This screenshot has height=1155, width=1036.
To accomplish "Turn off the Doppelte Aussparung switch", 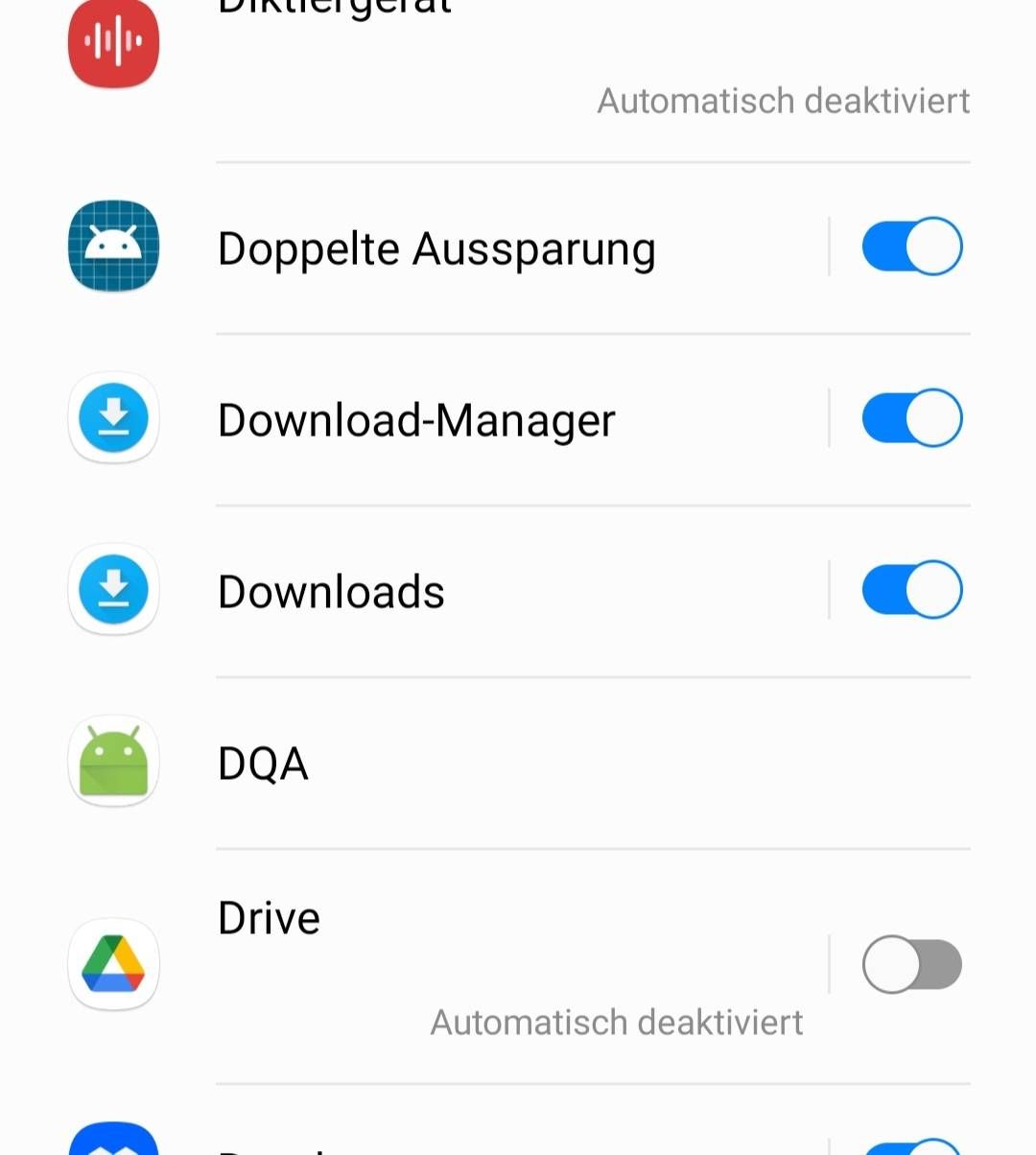I will pos(911,247).
